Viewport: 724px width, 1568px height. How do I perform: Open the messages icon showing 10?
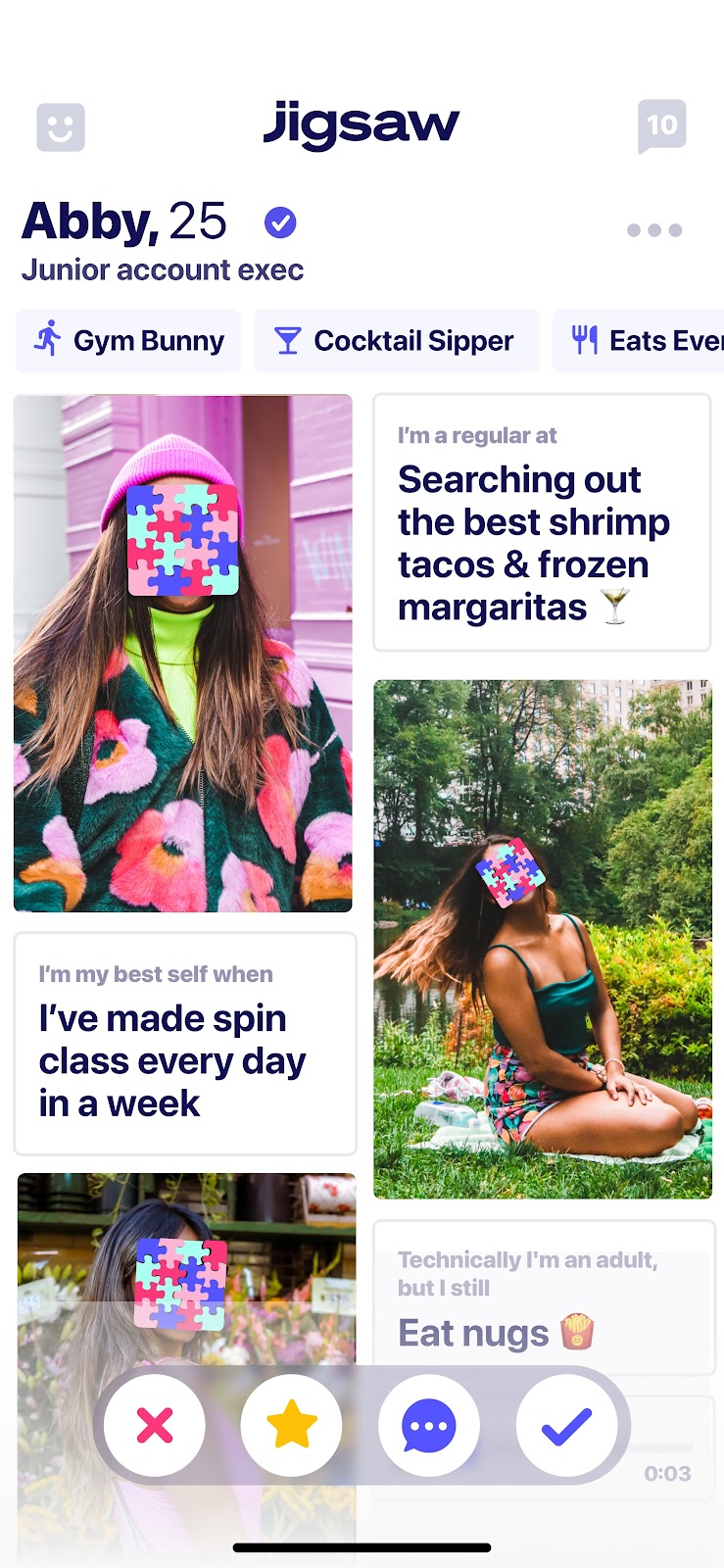pyautogui.click(x=661, y=126)
